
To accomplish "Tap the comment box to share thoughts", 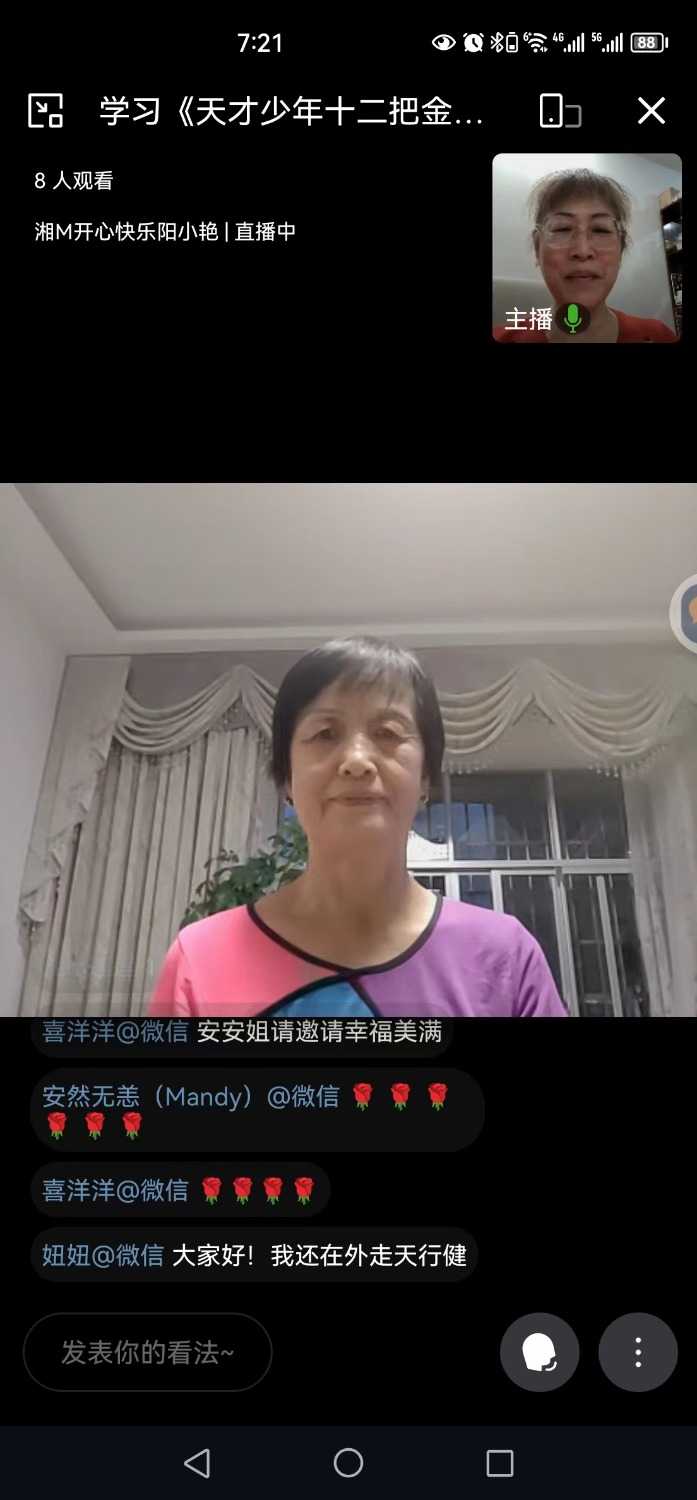I will 148,1352.
